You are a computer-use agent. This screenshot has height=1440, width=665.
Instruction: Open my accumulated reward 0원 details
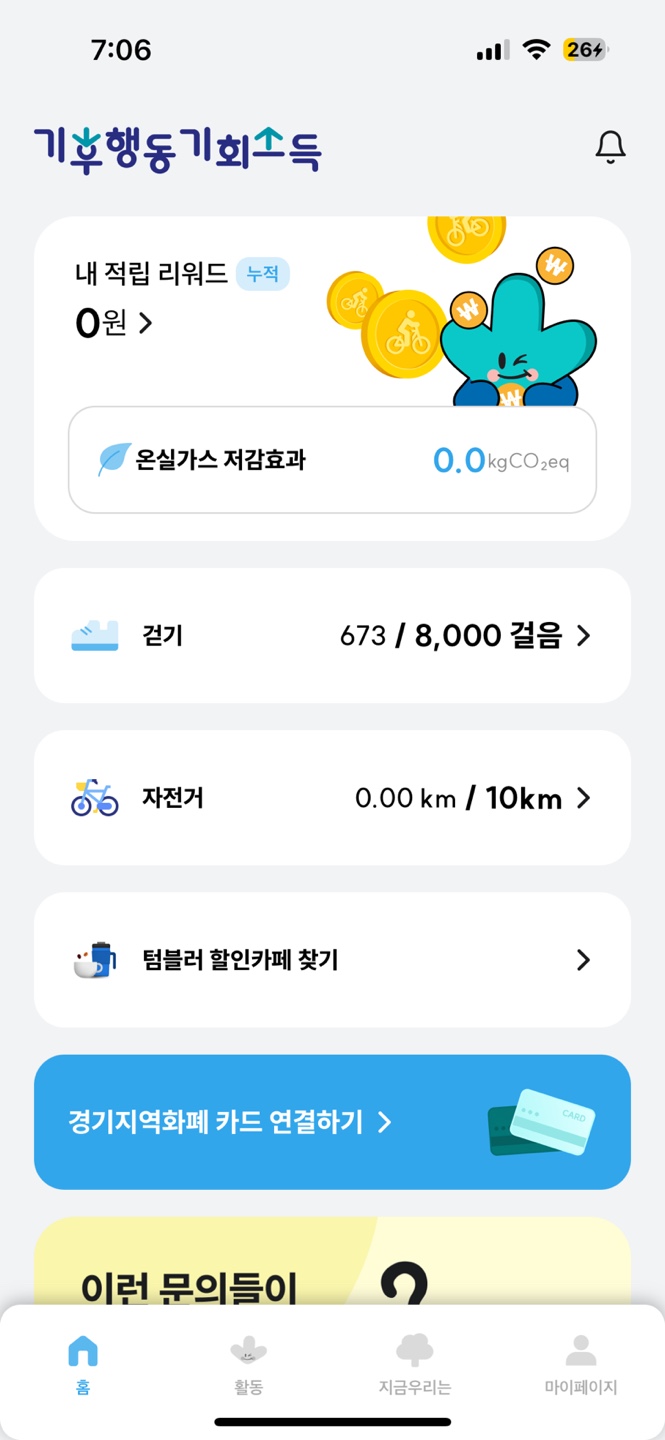click(x=114, y=323)
